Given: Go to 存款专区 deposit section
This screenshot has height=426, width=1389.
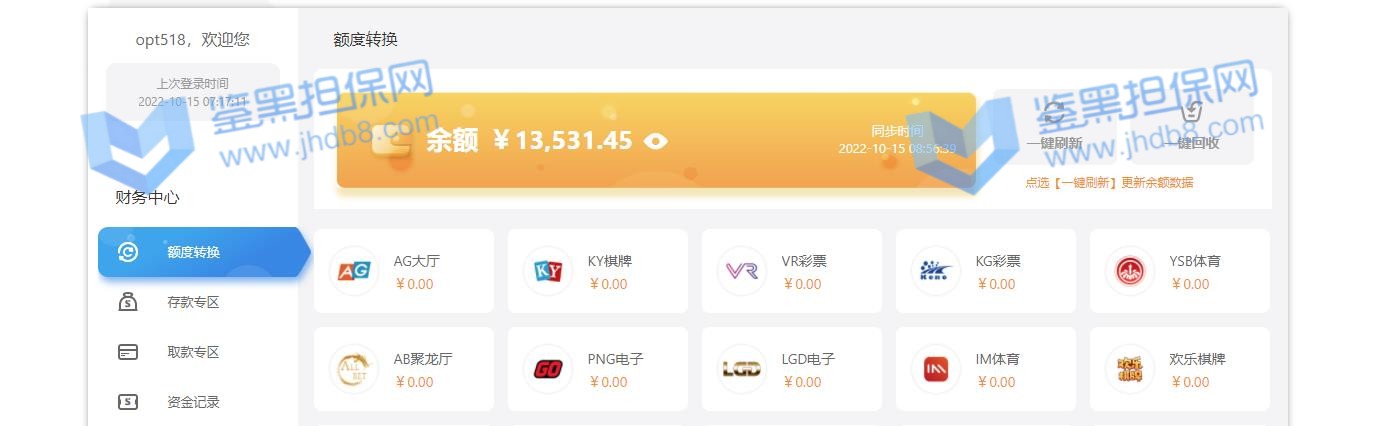Looking at the screenshot, I should click(192, 302).
